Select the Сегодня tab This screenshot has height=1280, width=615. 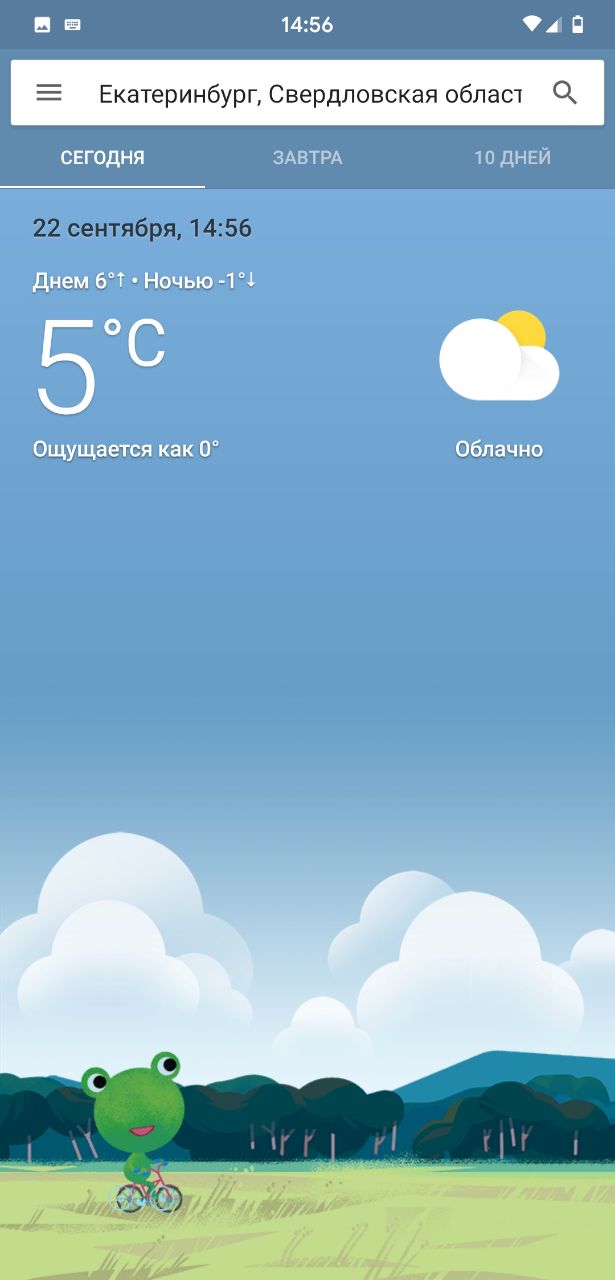[103, 158]
